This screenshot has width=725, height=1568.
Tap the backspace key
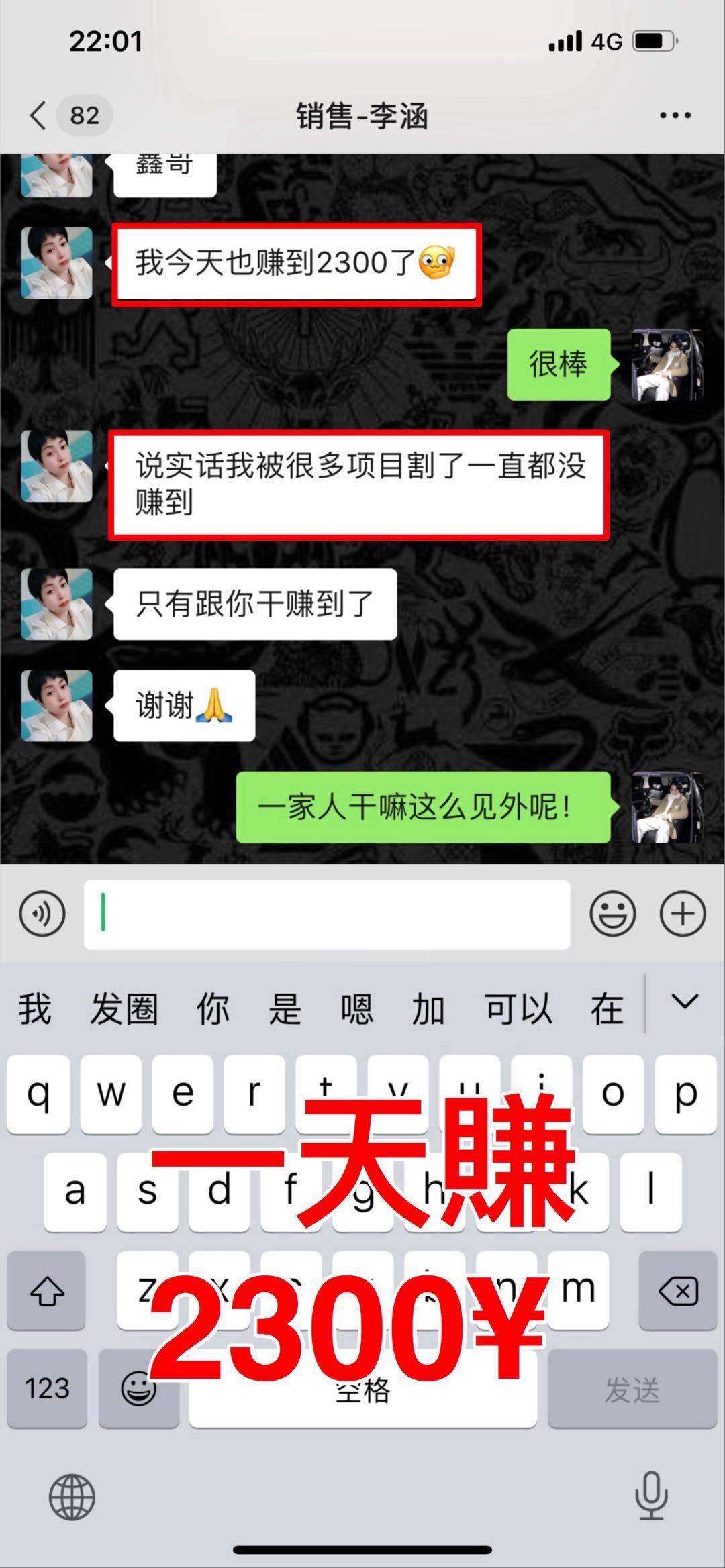coord(678,1290)
